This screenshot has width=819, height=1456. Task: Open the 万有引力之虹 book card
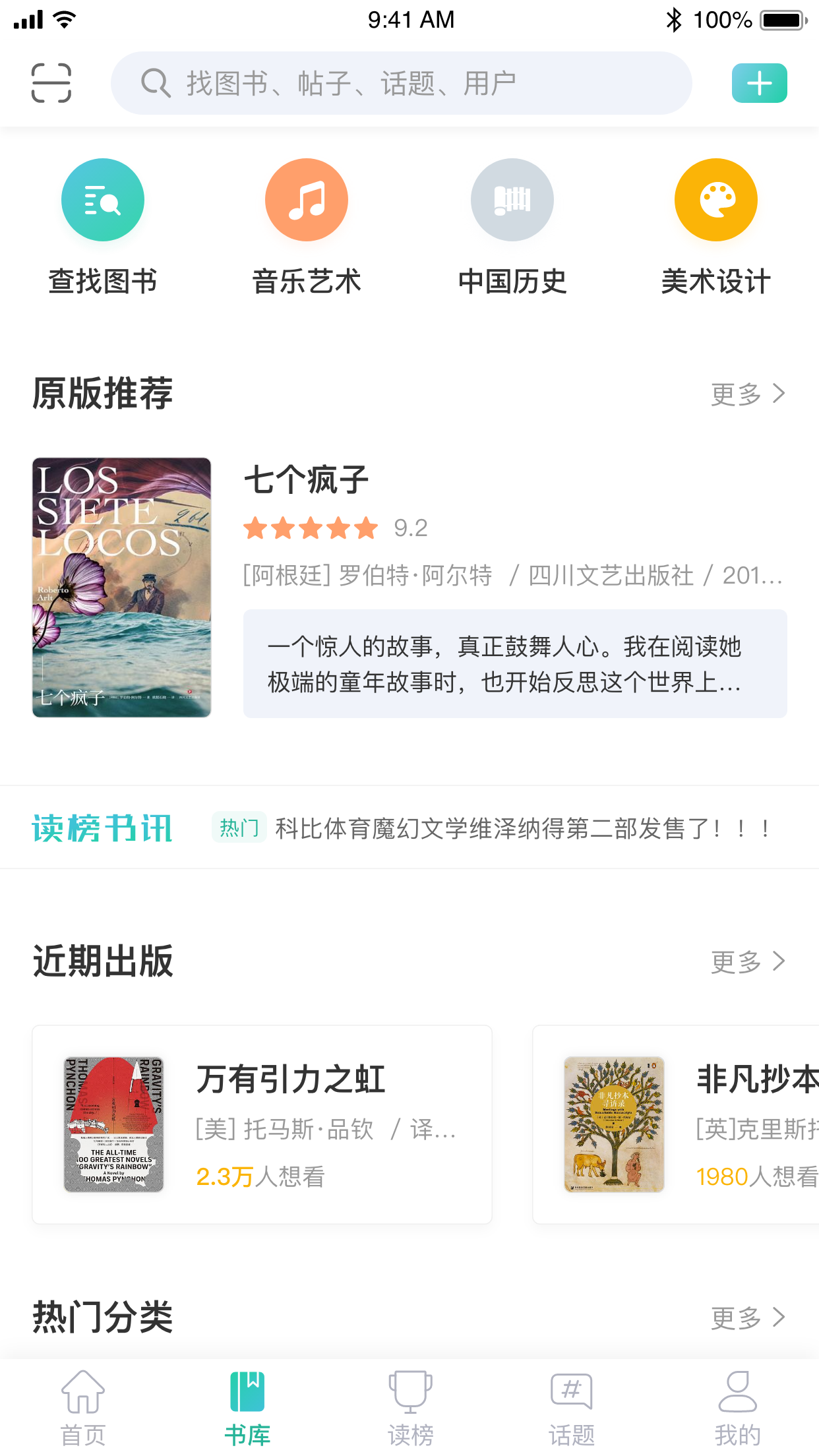click(x=262, y=1124)
